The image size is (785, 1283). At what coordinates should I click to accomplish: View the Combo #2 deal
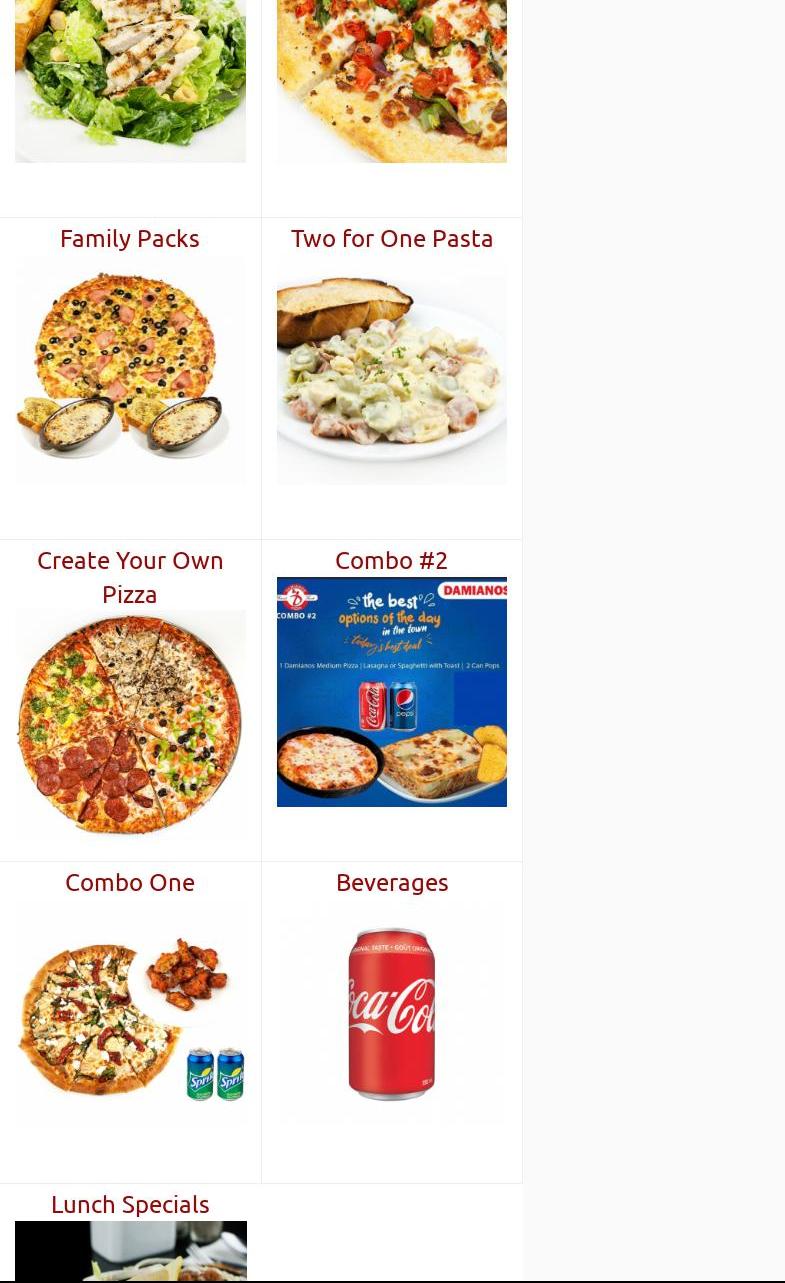coord(392,560)
